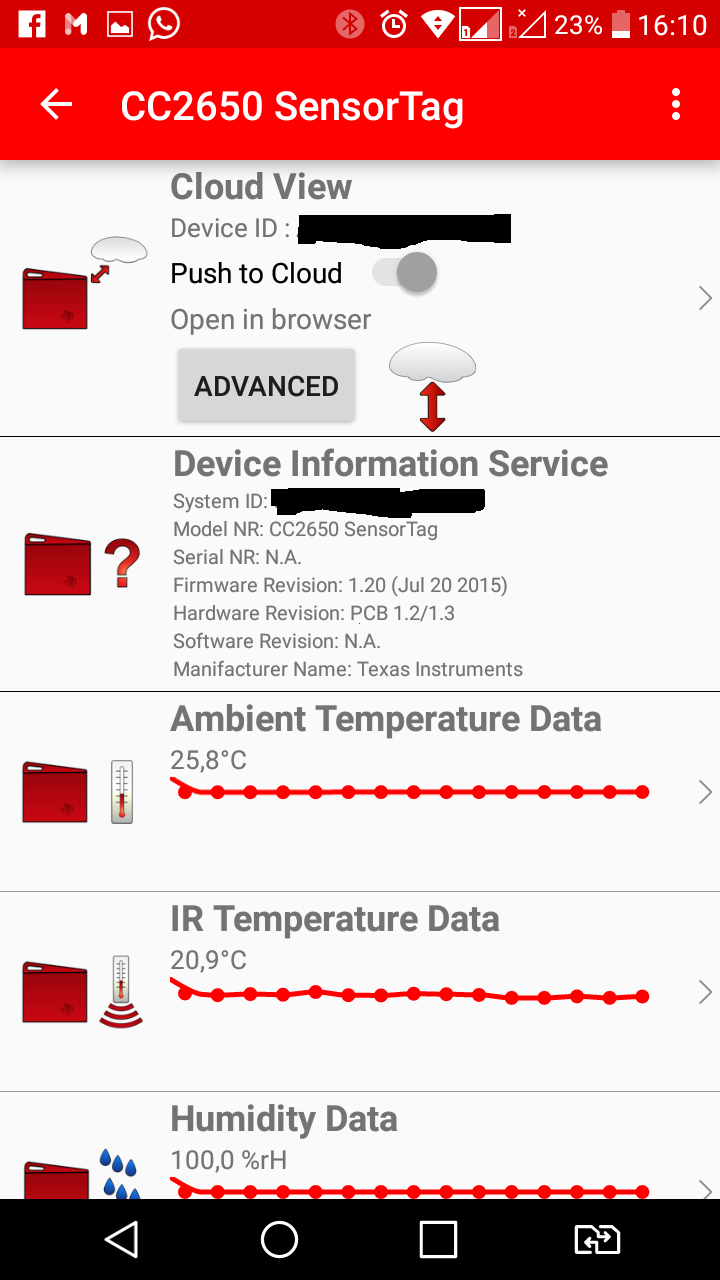This screenshot has width=720, height=1280.
Task: Tap the ADVANCED button
Action: click(266, 386)
